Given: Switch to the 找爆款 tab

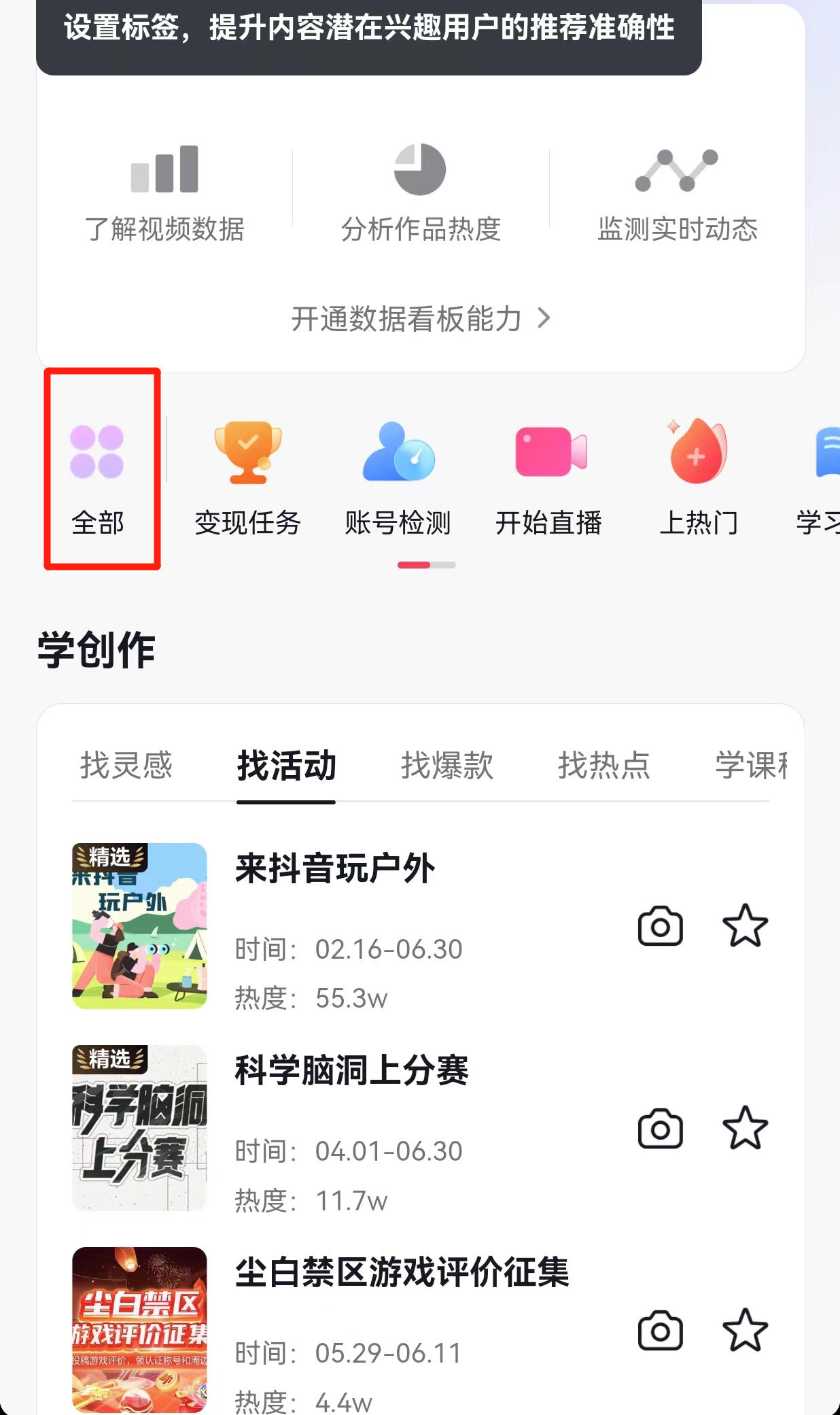Looking at the screenshot, I should pos(447,766).
